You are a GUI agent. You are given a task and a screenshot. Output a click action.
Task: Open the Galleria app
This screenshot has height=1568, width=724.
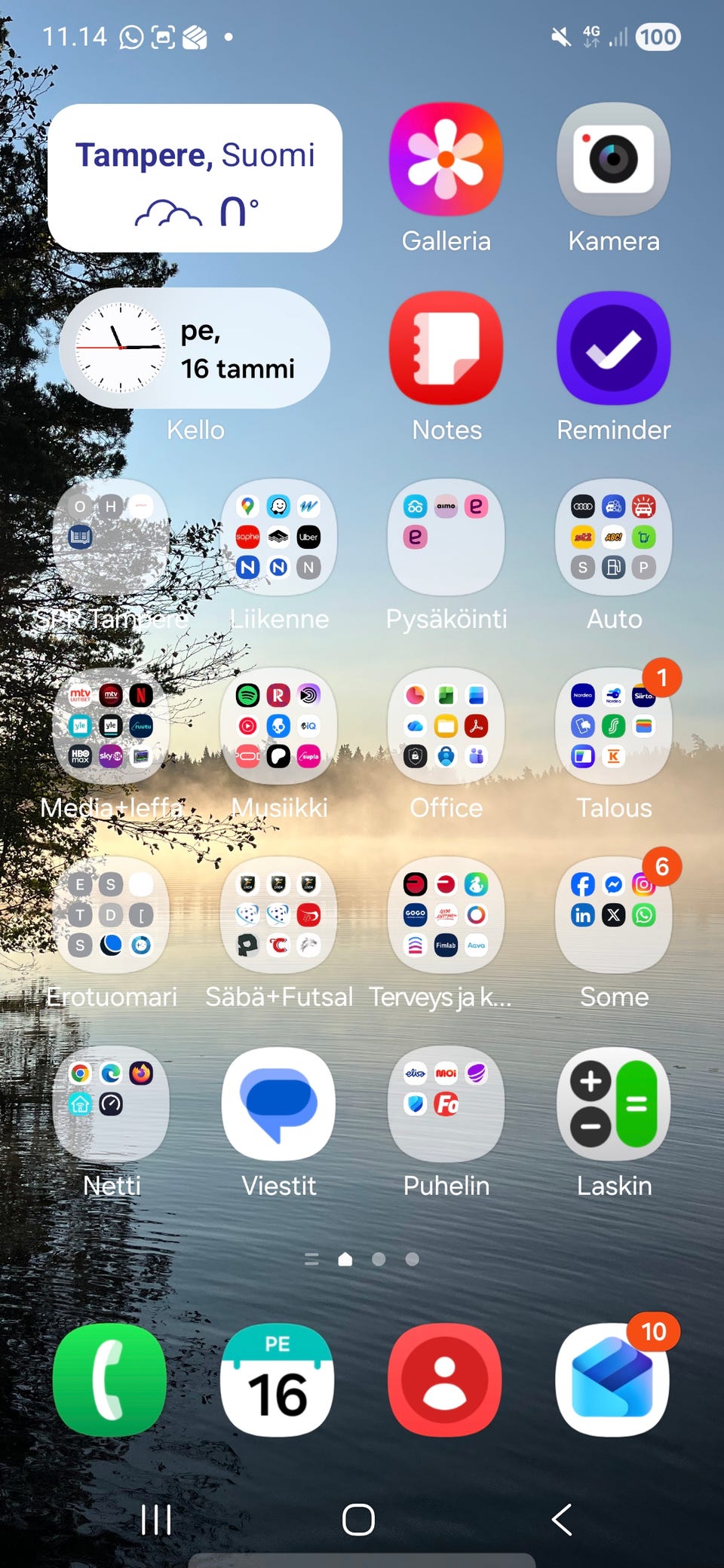[x=446, y=160]
